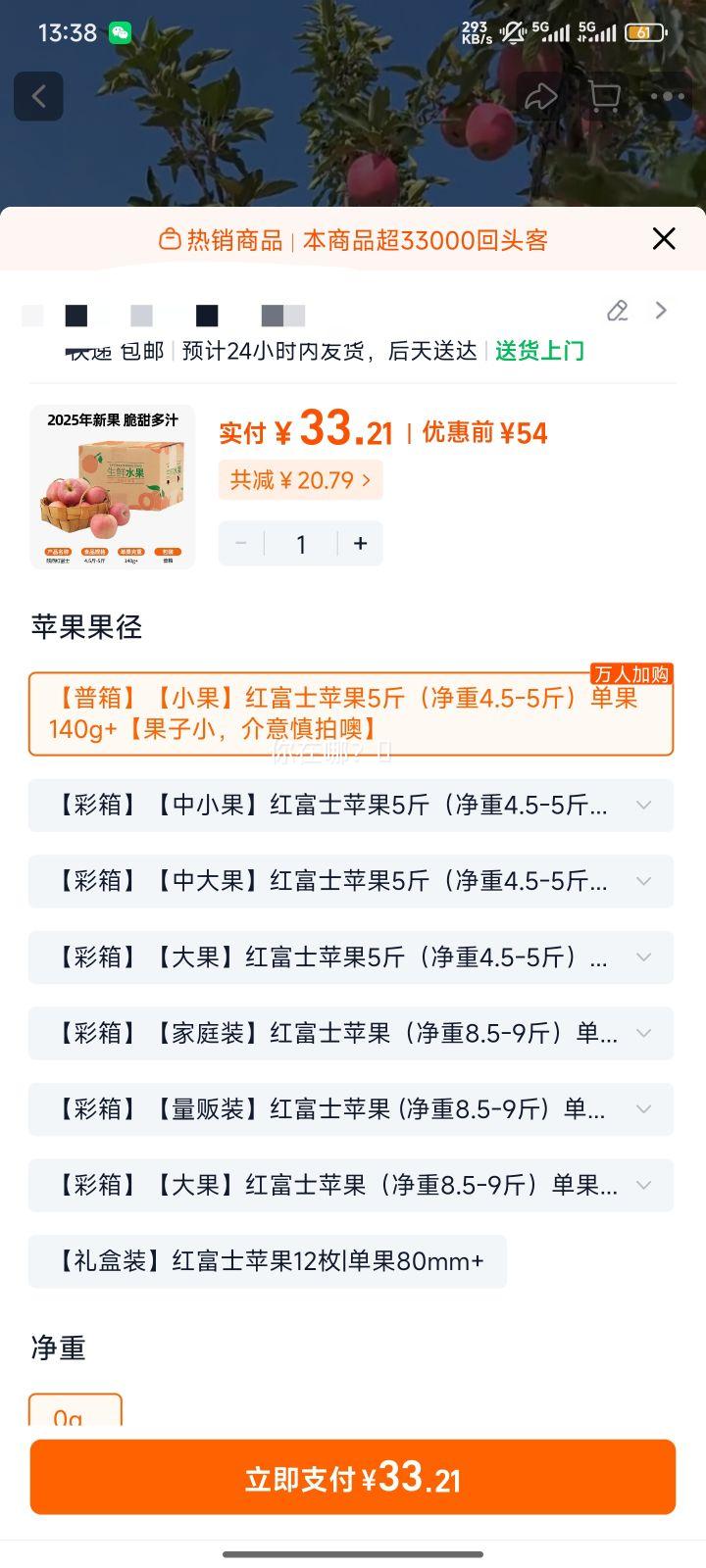This screenshot has height=1568, width=706.
Task: Increase quantity with the plus stepper
Action: pos(360,543)
